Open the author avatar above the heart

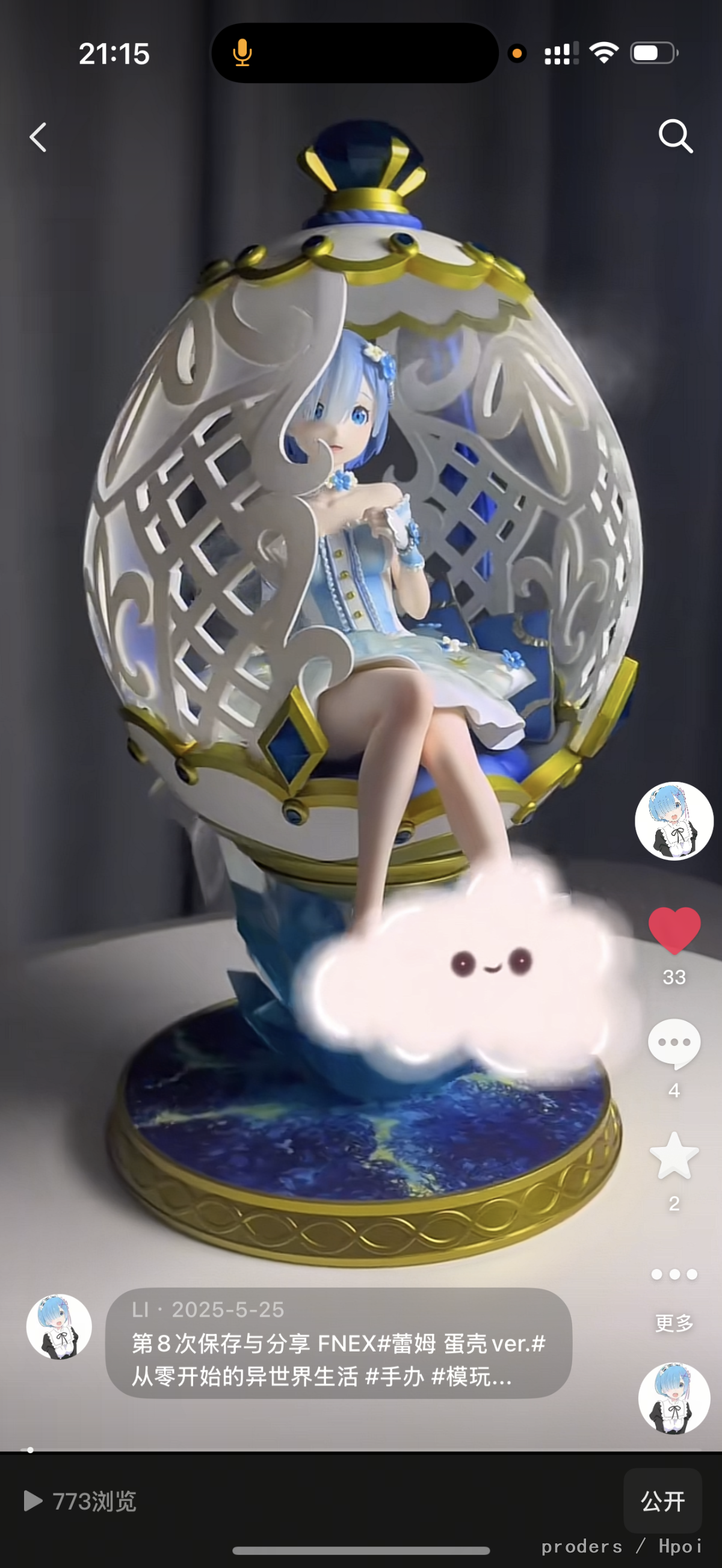pos(674,820)
